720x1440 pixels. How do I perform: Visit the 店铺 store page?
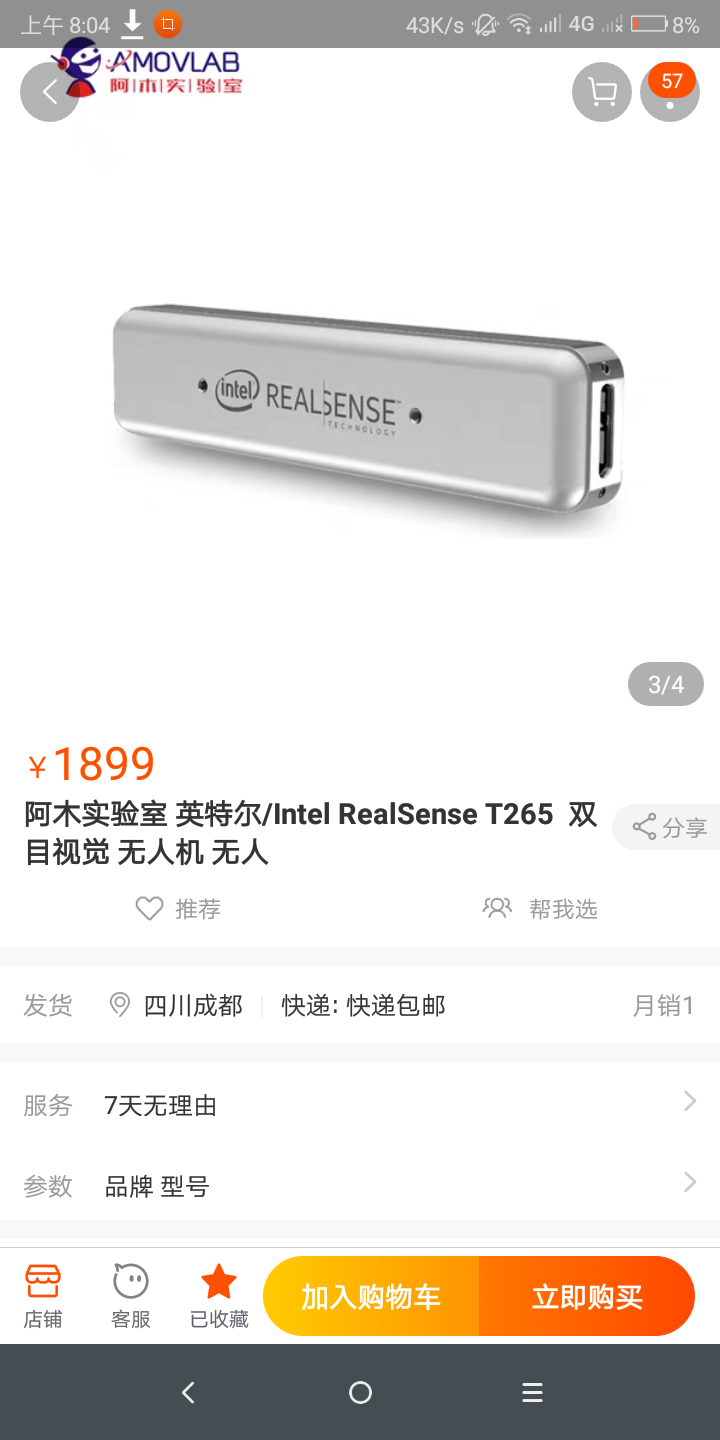point(43,1296)
